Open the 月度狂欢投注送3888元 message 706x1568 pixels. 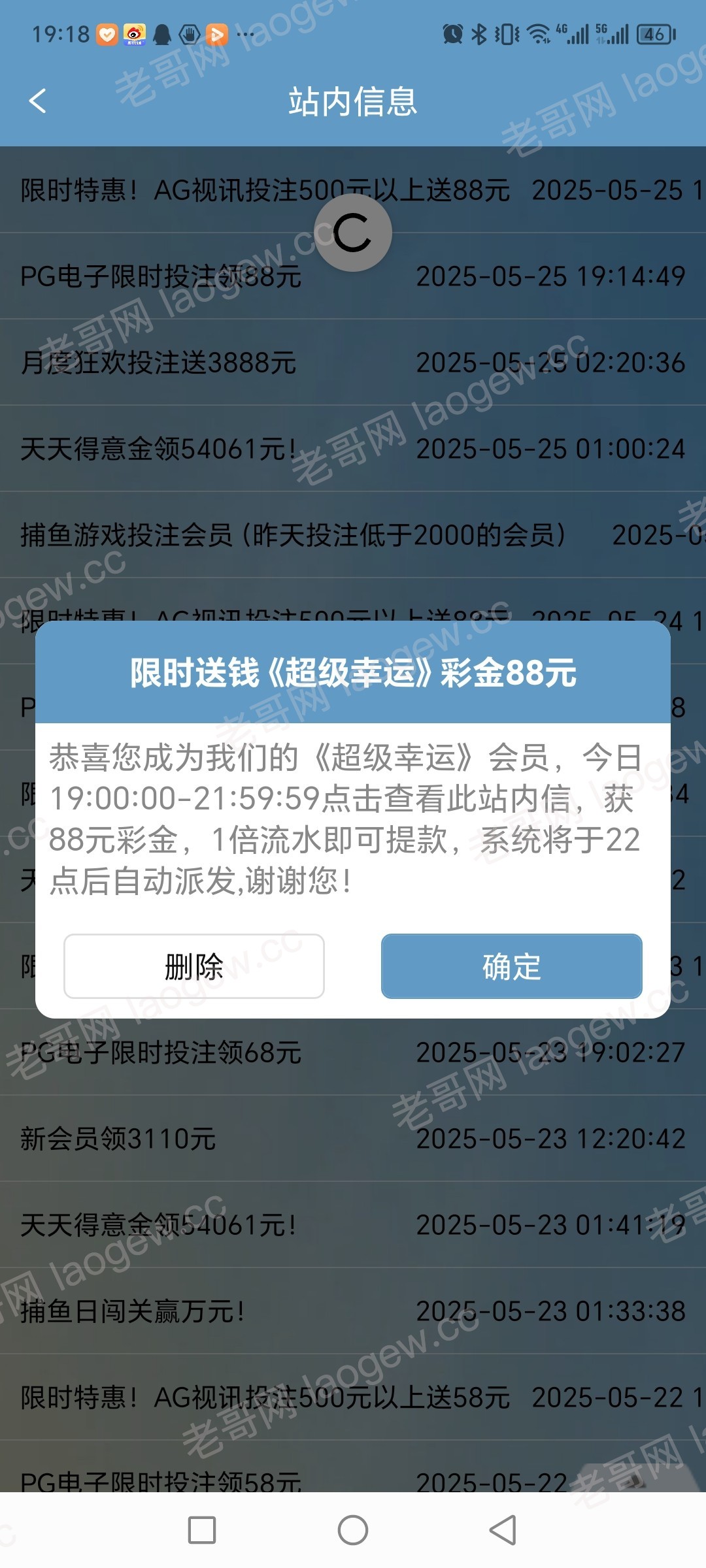click(353, 363)
